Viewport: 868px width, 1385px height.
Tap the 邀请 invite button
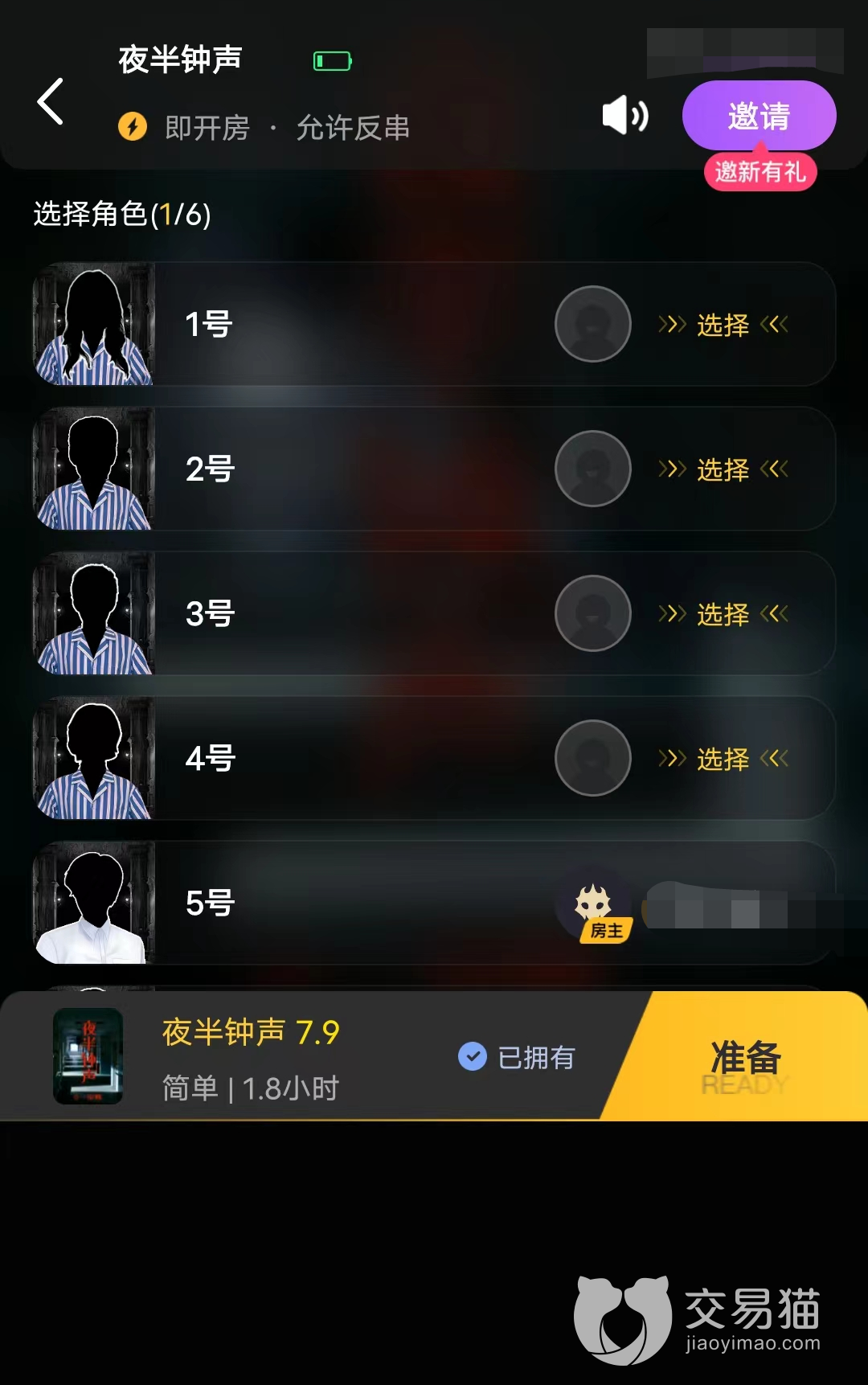click(x=758, y=116)
